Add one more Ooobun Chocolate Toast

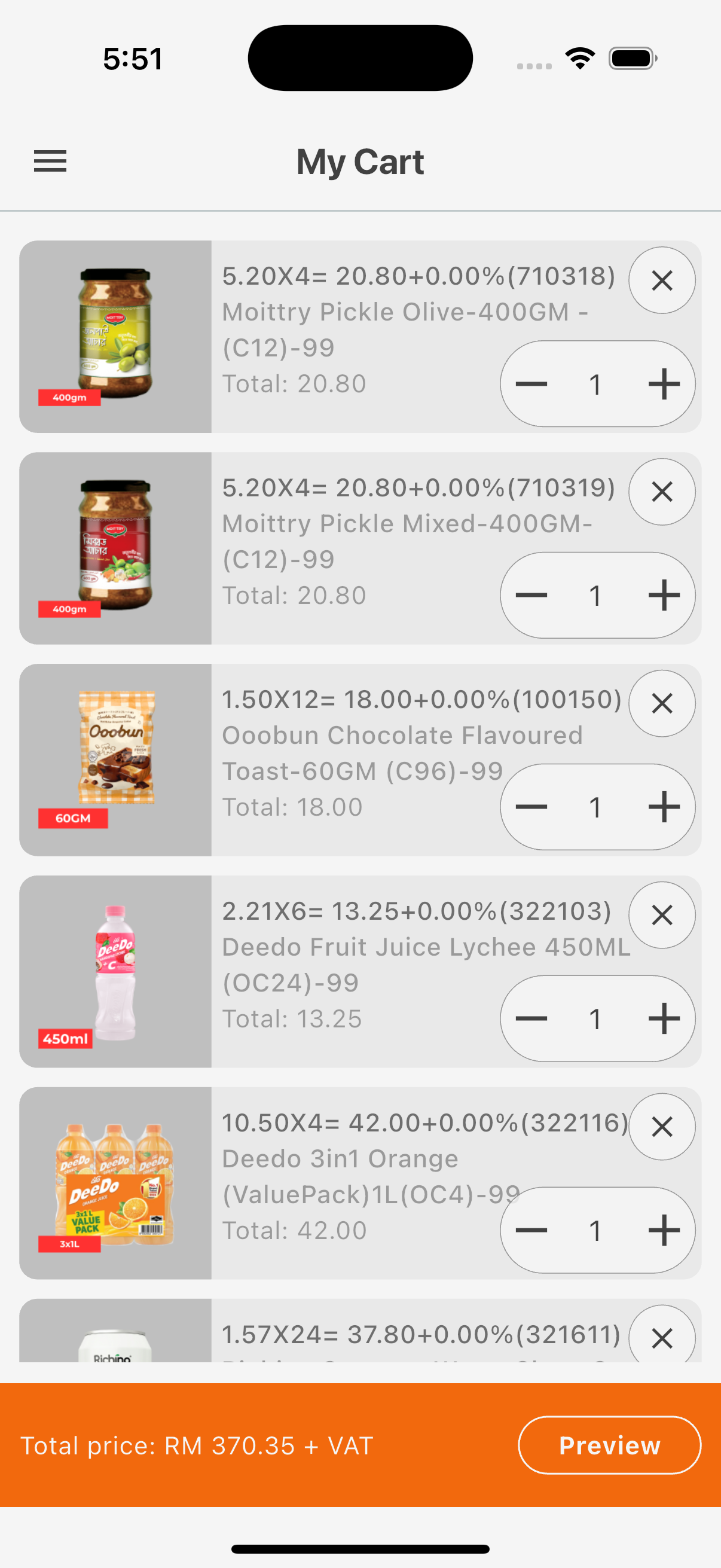point(664,807)
